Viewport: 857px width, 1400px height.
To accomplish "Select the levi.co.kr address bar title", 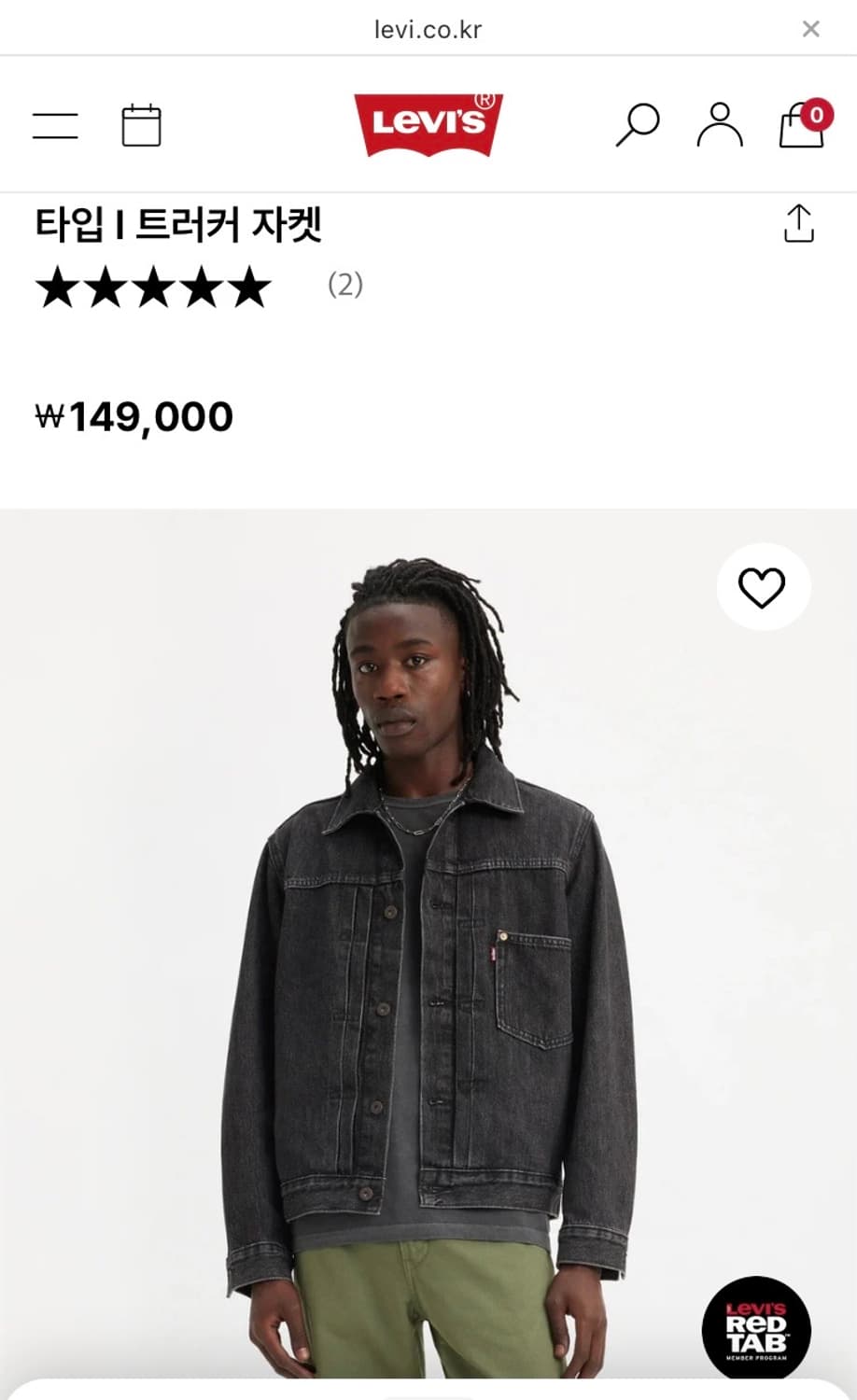I will point(428,28).
